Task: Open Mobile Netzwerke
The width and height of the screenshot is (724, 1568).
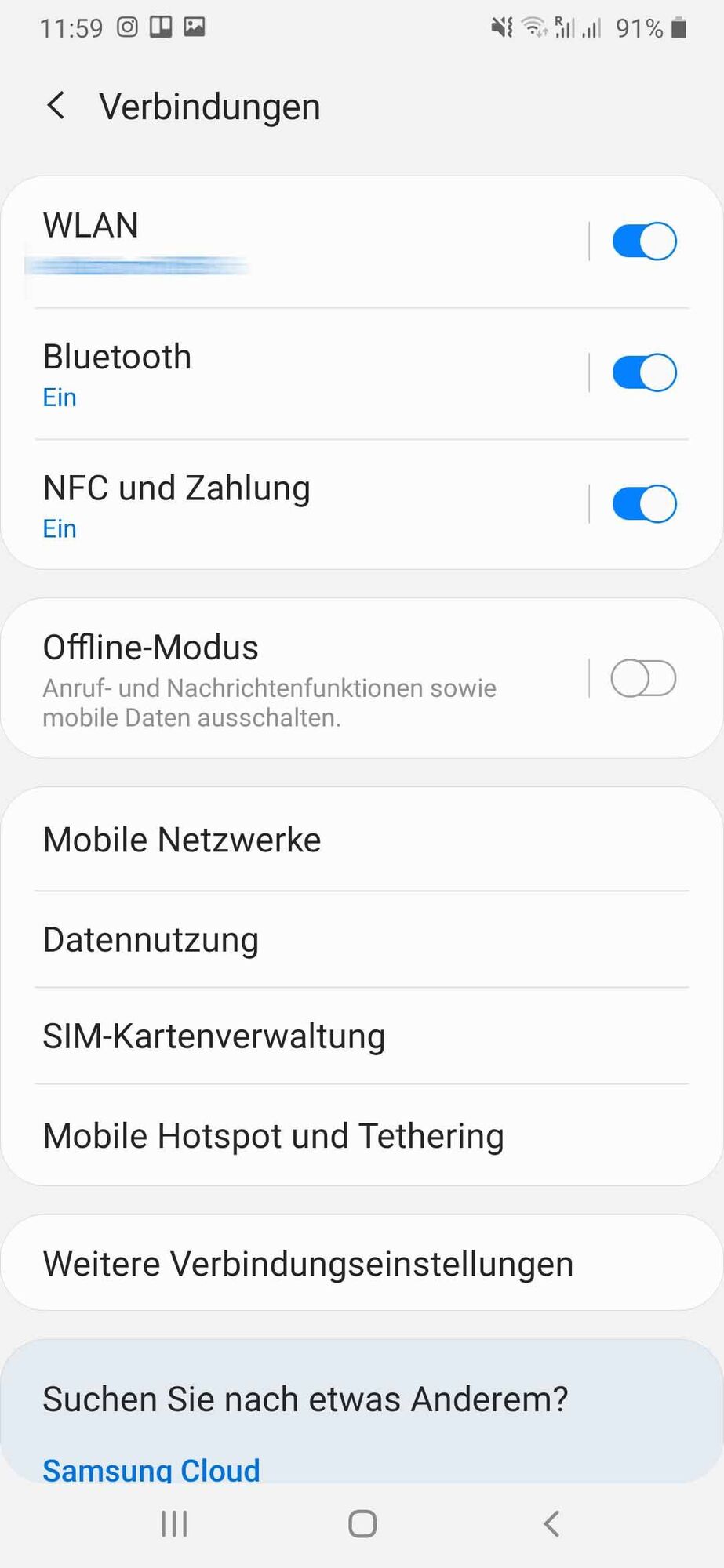Action: tap(361, 840)
